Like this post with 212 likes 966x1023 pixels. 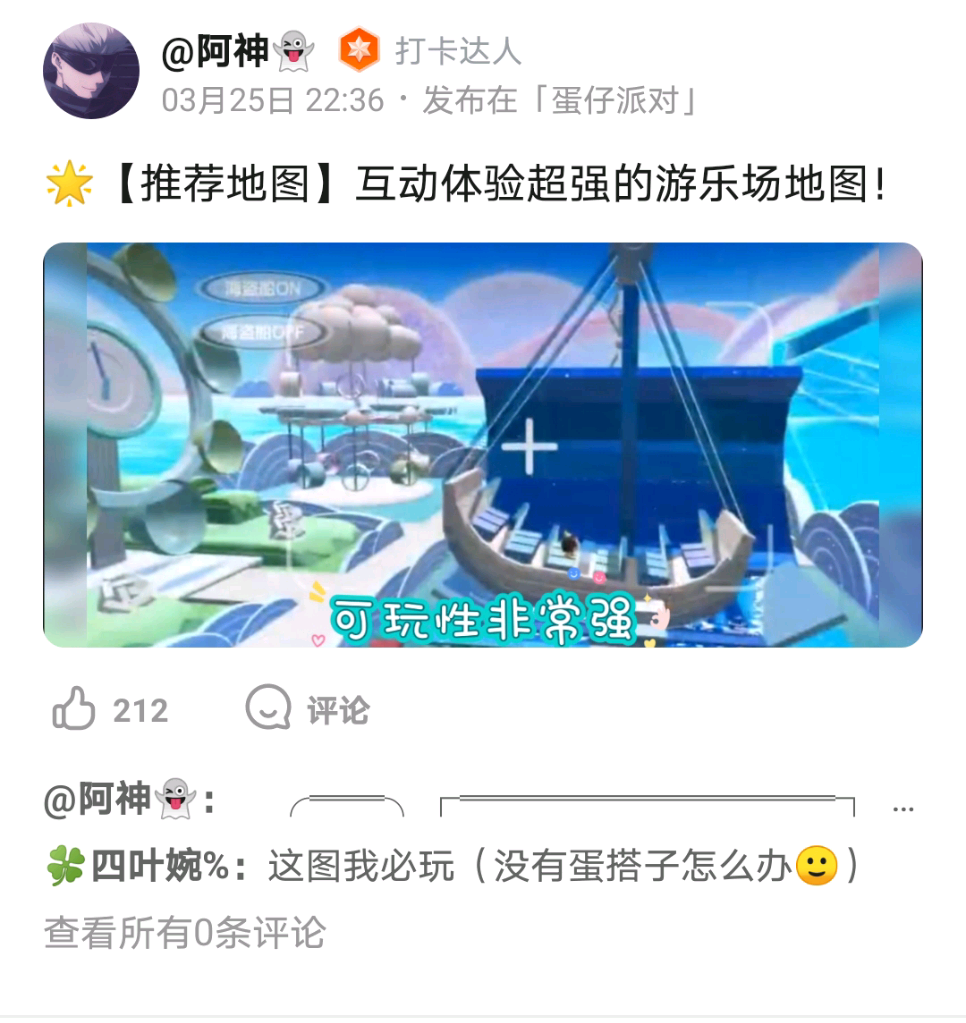(75, 710)
